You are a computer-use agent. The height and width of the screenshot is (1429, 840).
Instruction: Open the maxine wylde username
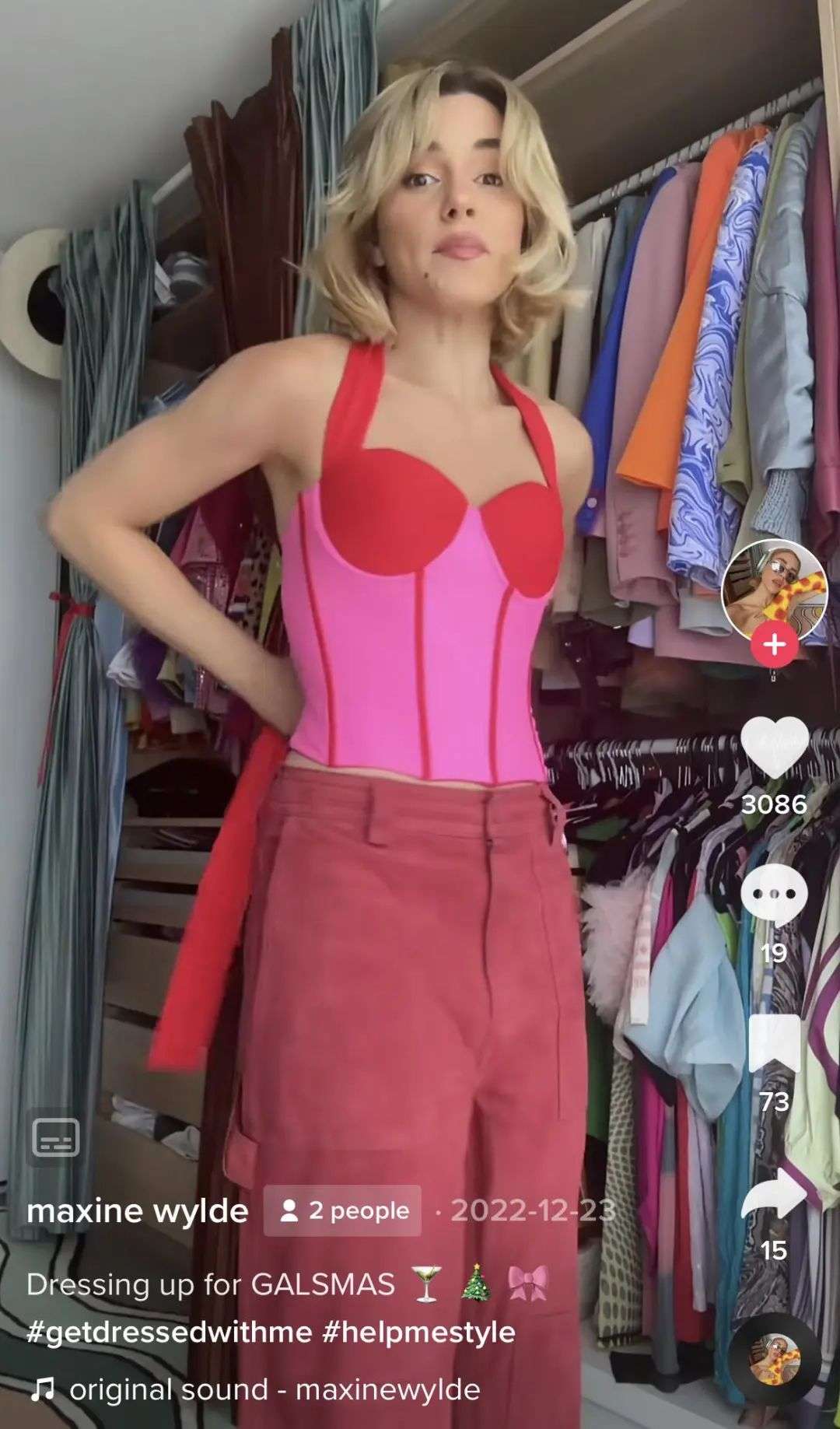click(x=138, y=1210)
